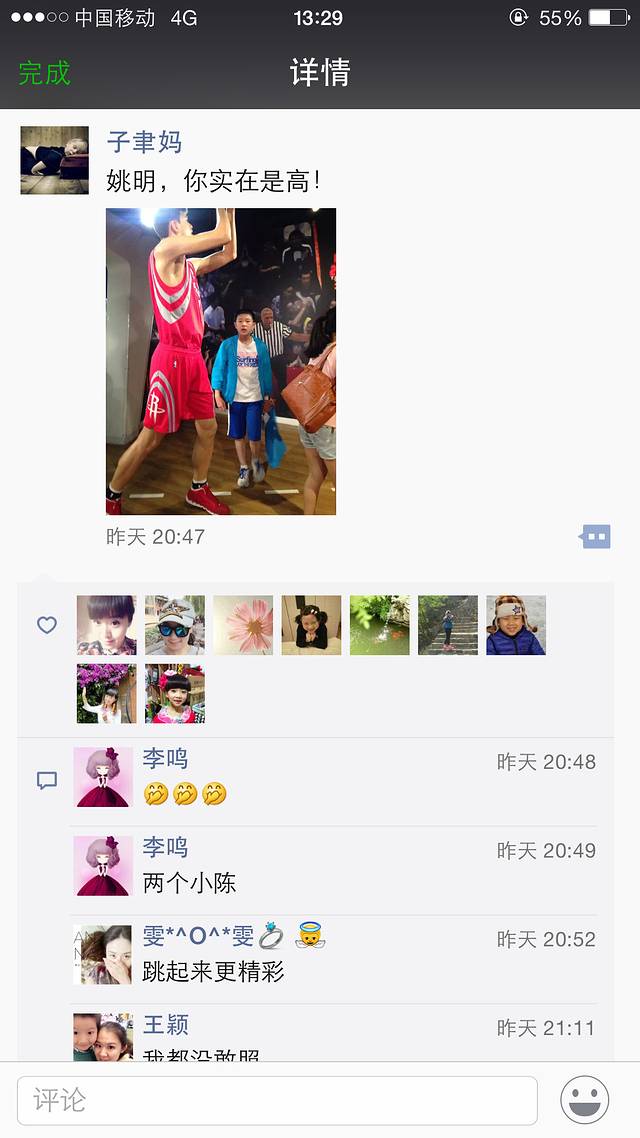Open the blue jacket child avatar in likes
This screenshot has height=1138, width=640.
(x=516, y=625)
